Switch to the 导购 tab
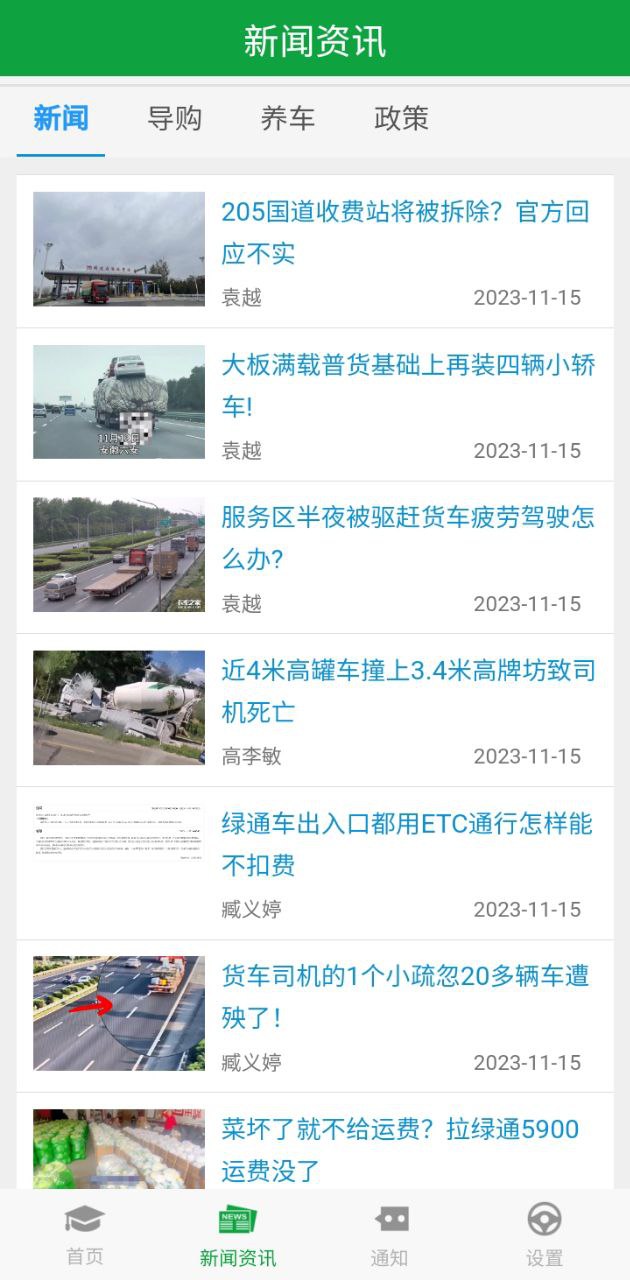The height and width of the screenshot is (1280, 630). [x=174, y=118]
